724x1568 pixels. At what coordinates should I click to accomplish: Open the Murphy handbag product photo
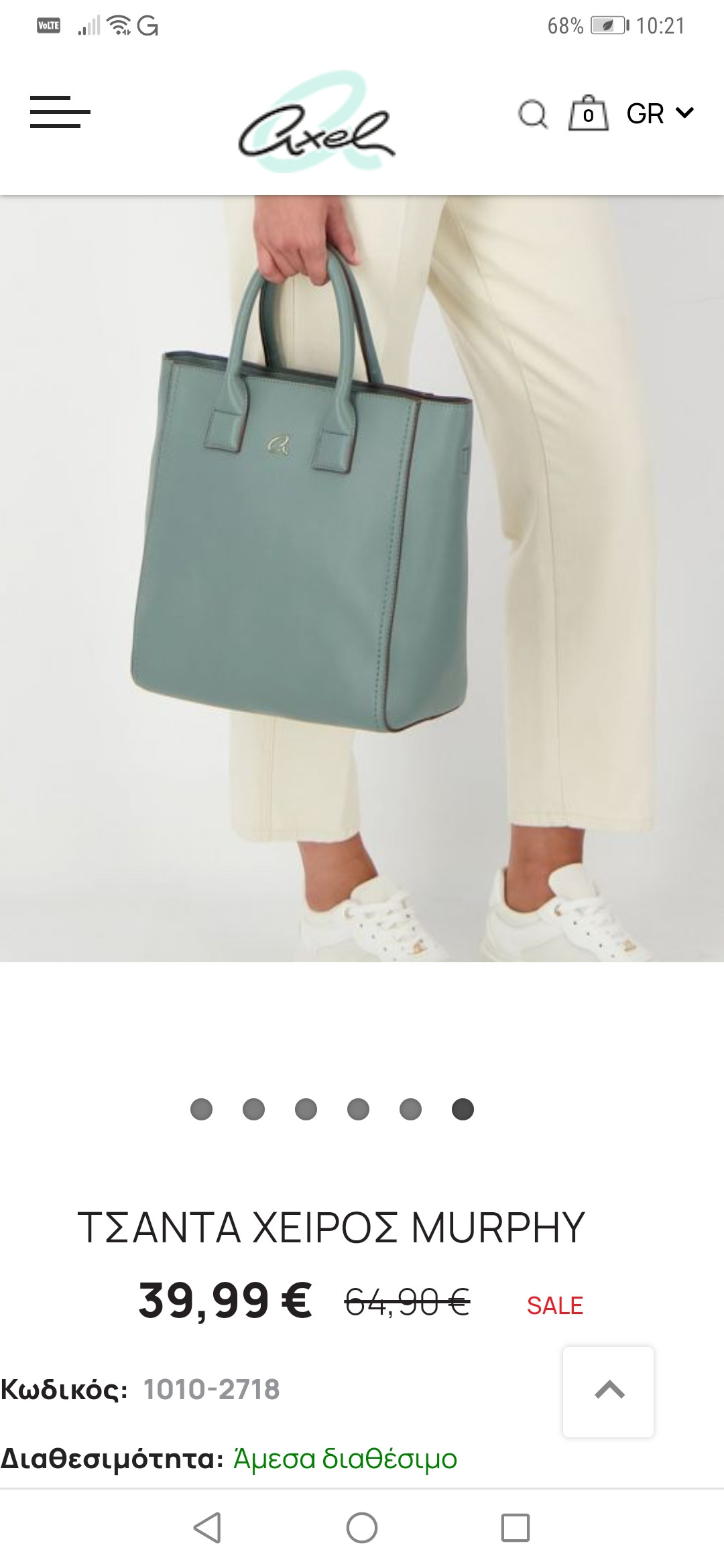[x=362, y=578]
